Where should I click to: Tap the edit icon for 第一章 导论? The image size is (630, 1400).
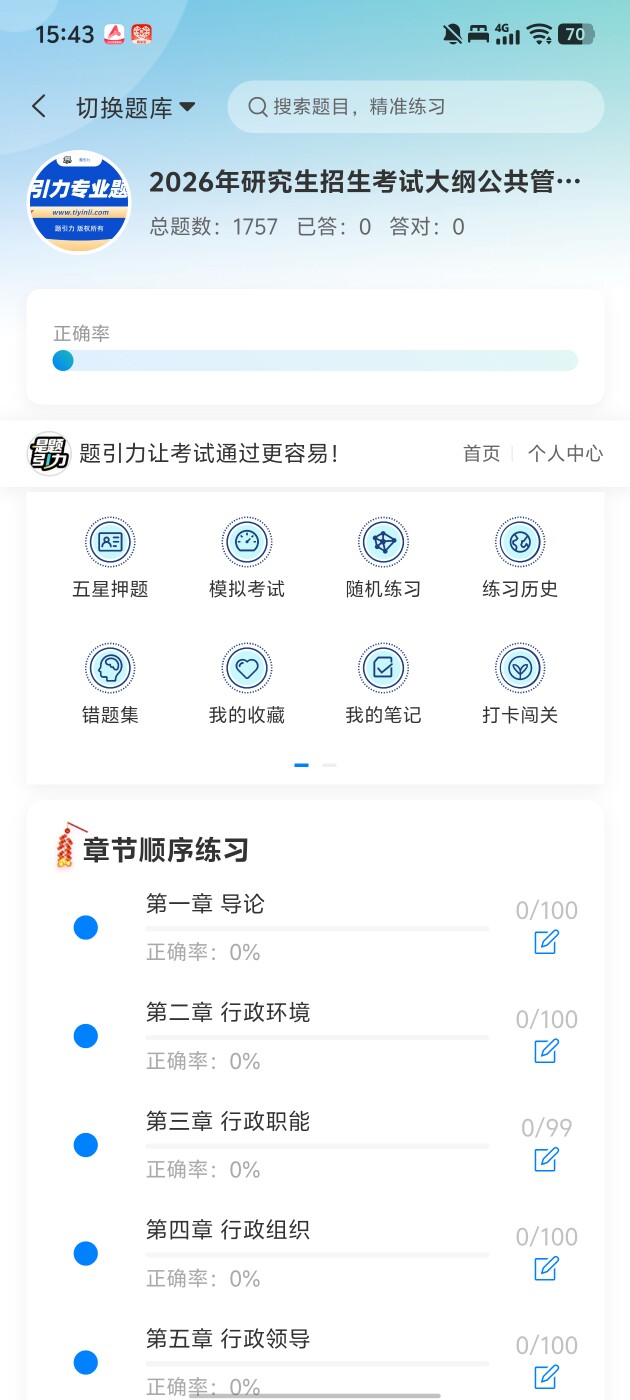[x=546, y=942]
